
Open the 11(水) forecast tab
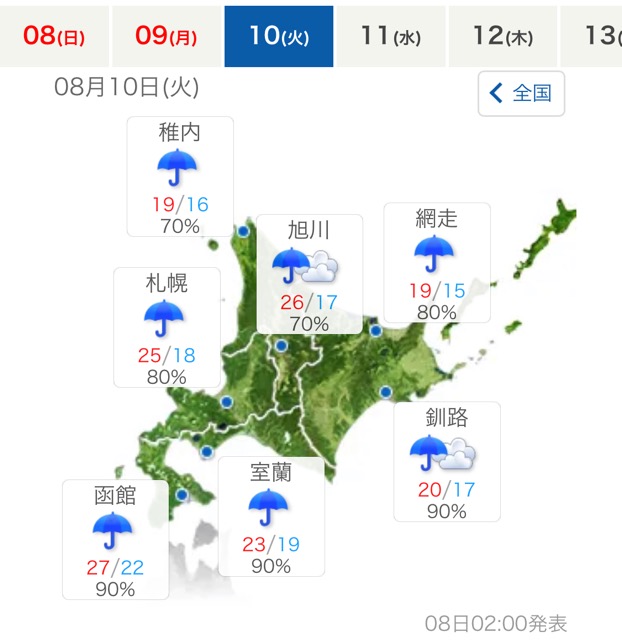click(391, 37)
